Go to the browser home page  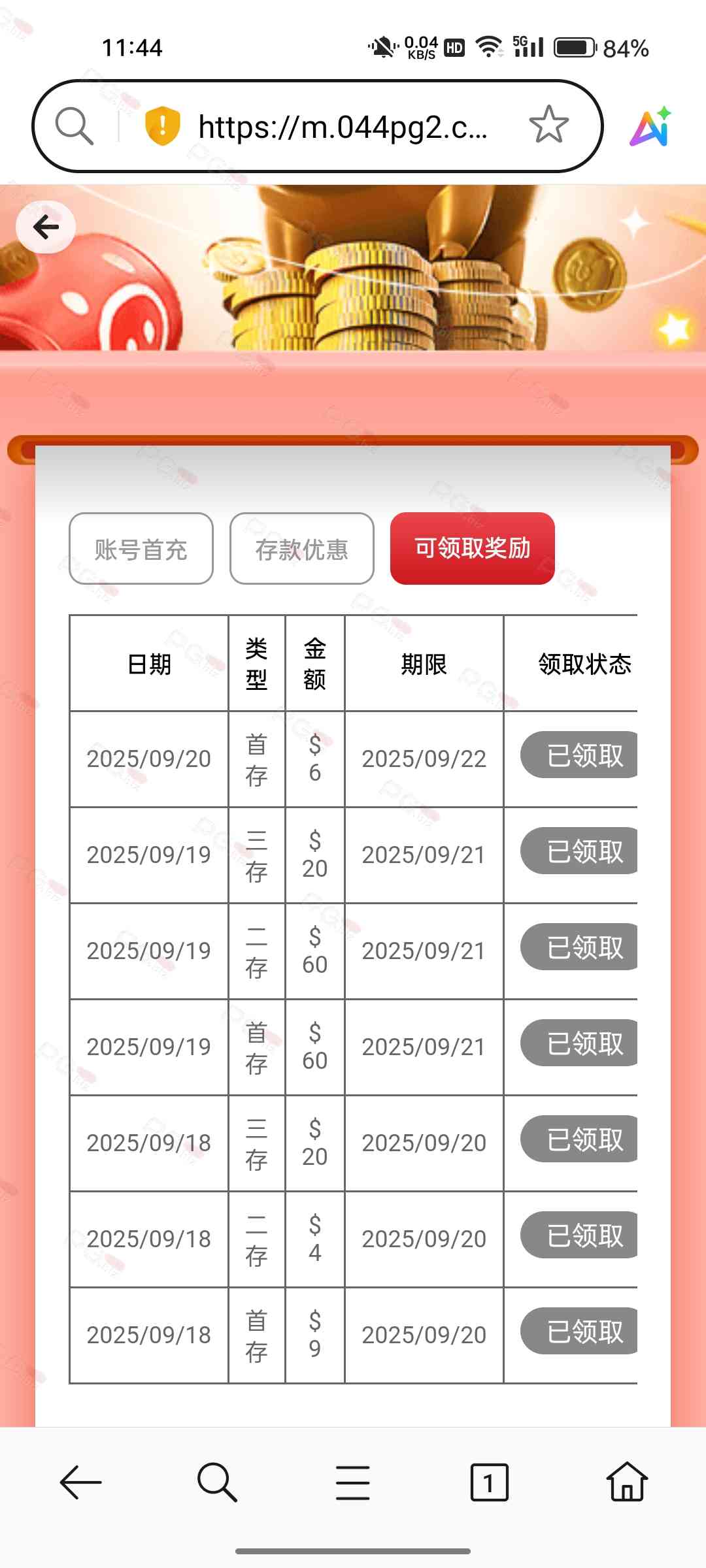tap(627, 1482)
